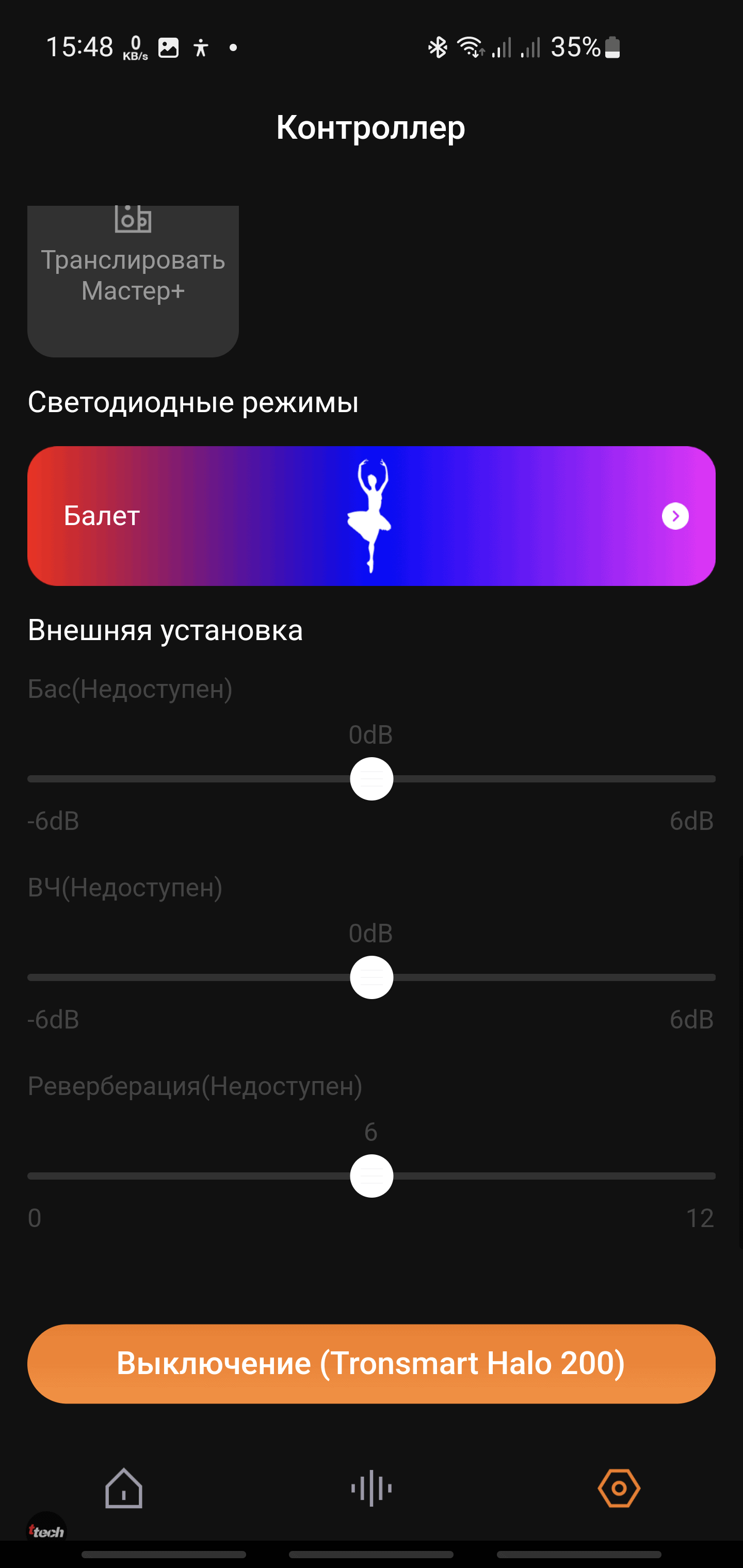Screen dimensions: 743x1568
Task: Expand the Балет mode using its chevron arrow
Action: pyautogui.click(x=675, y=516)
